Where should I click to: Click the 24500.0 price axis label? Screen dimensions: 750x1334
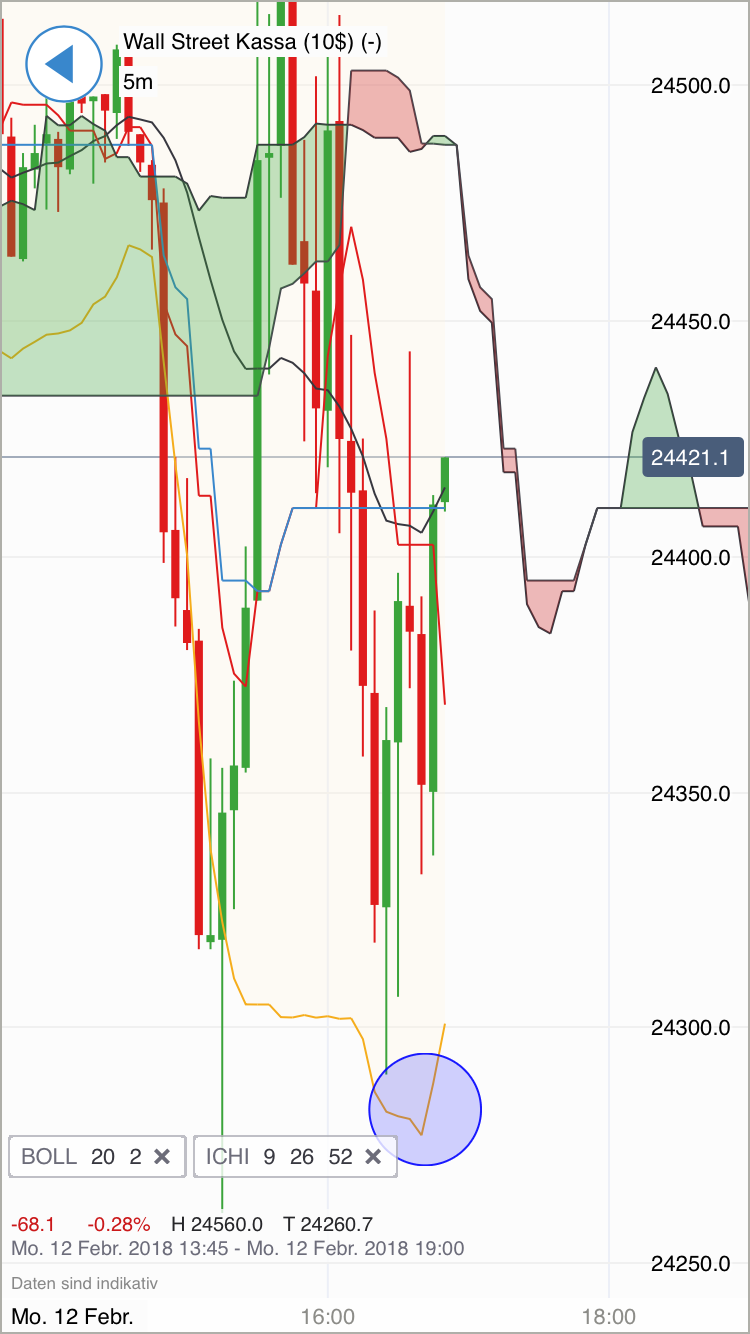691,86
